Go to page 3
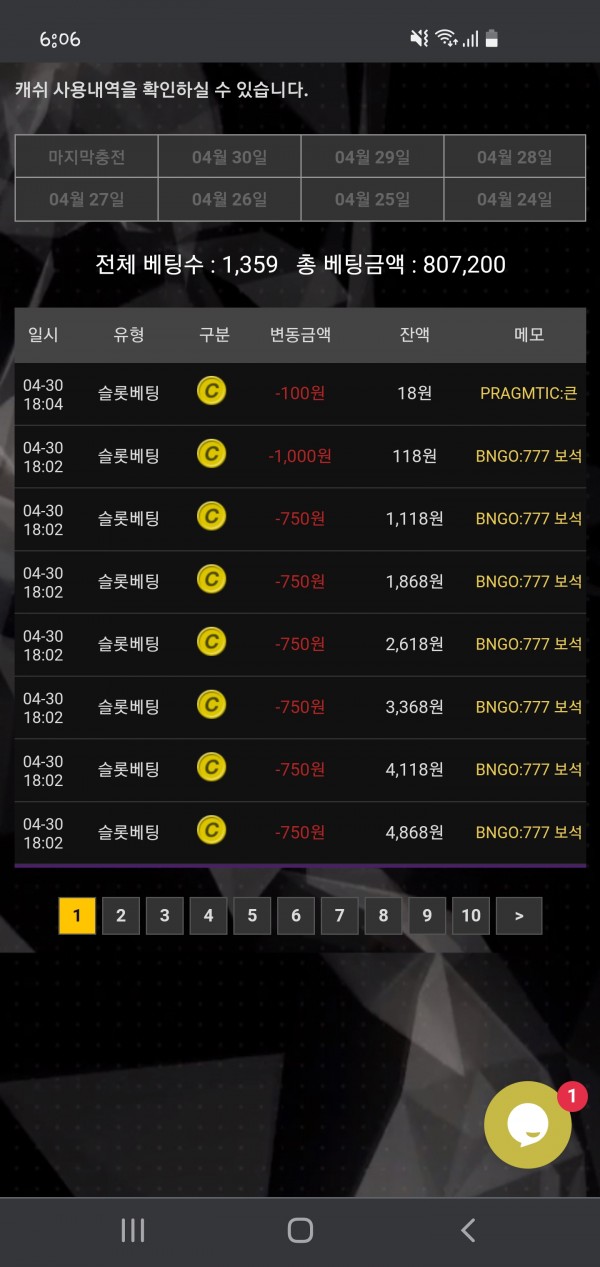Screen dimensions: 600x1267 point(165,915)
